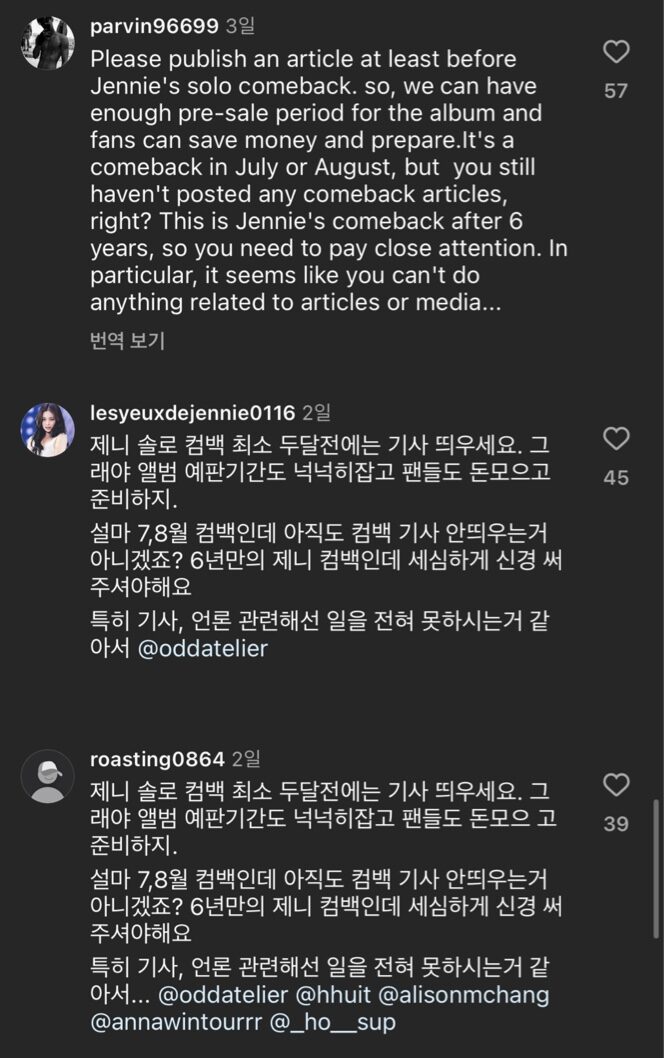Open username parvin96699
664x1058 pixels.
(153, 26)
